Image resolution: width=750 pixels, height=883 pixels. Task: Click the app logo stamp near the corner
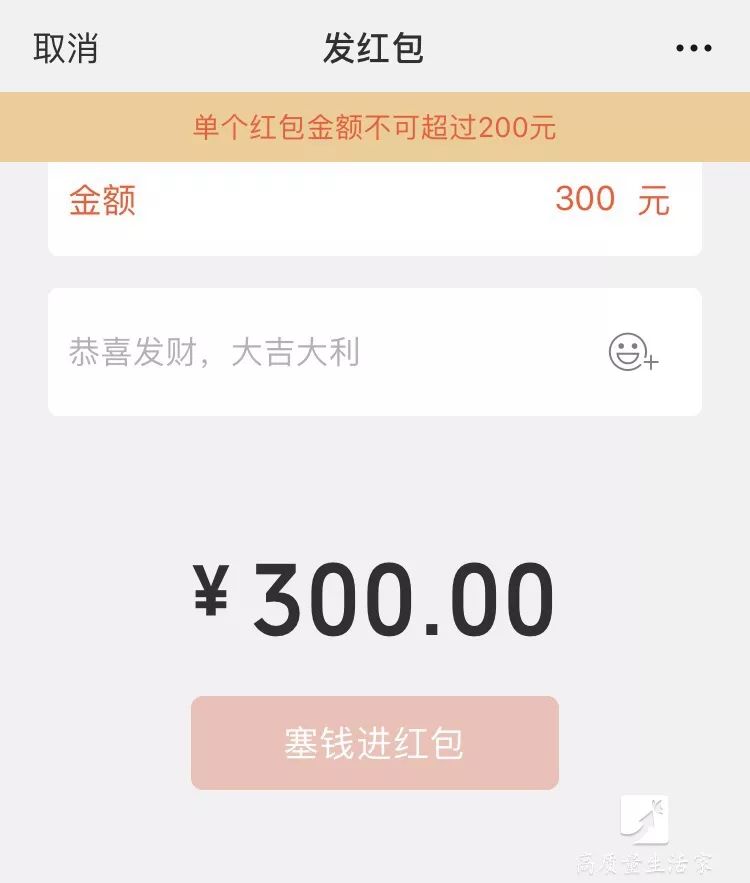click(x=645, y=820)
